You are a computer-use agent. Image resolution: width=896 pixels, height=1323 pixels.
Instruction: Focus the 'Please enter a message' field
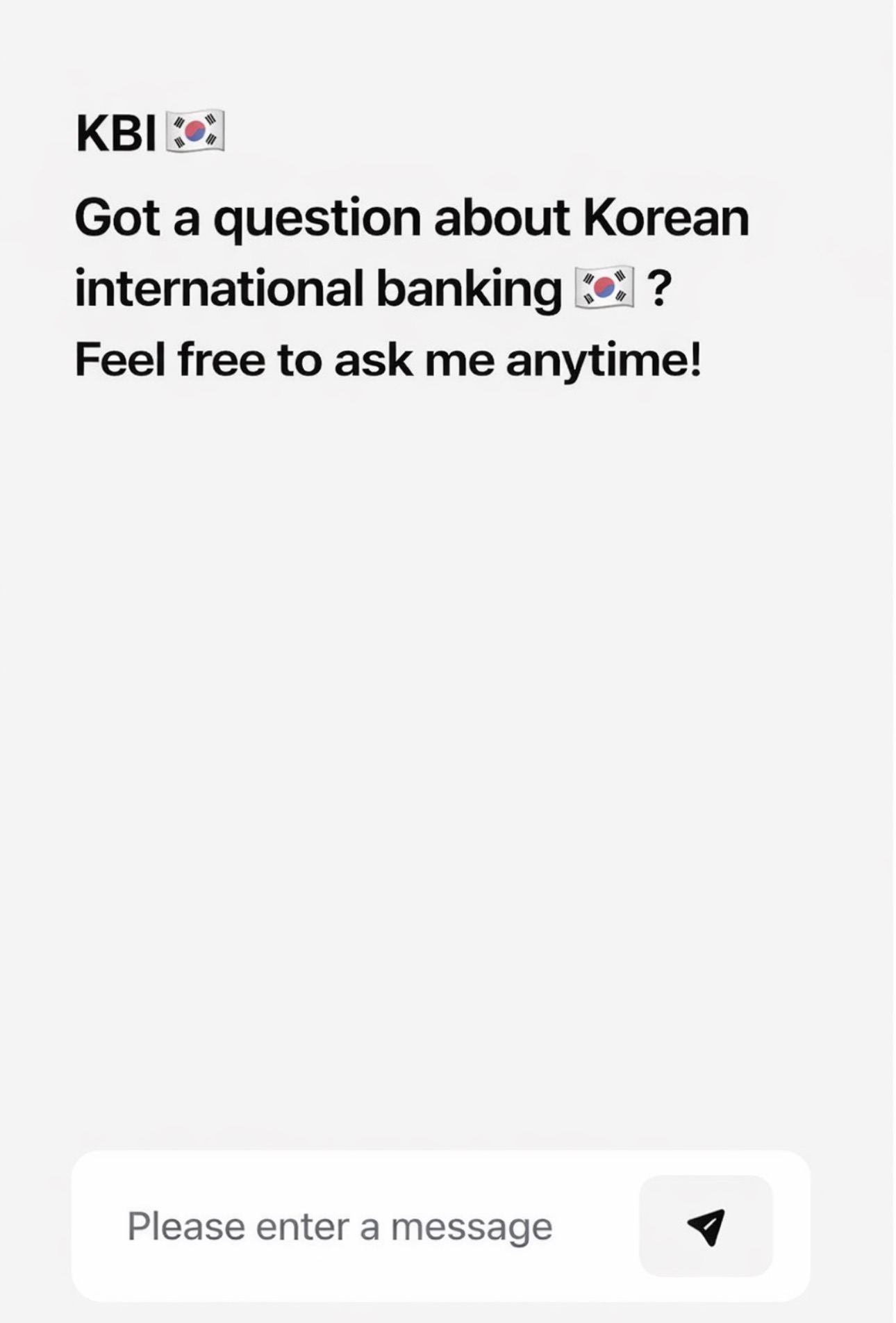[x=340, y=1226]
